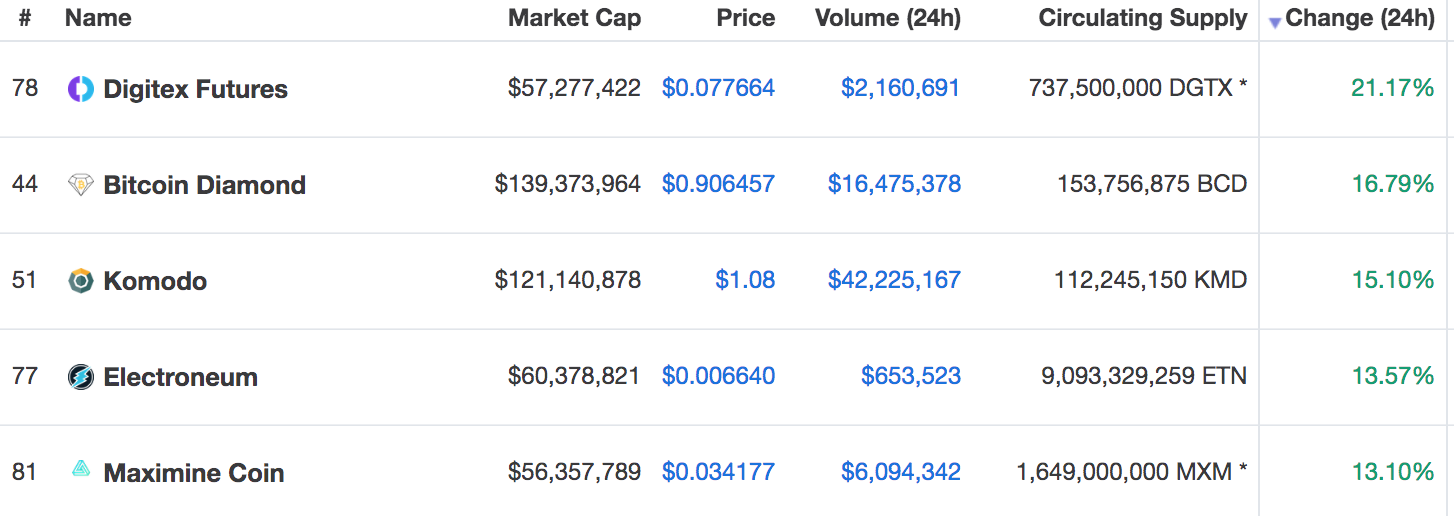Tap Digitex Futures price $0.077664
Viewport: 1454px width, 516px height.
point(718,88)
